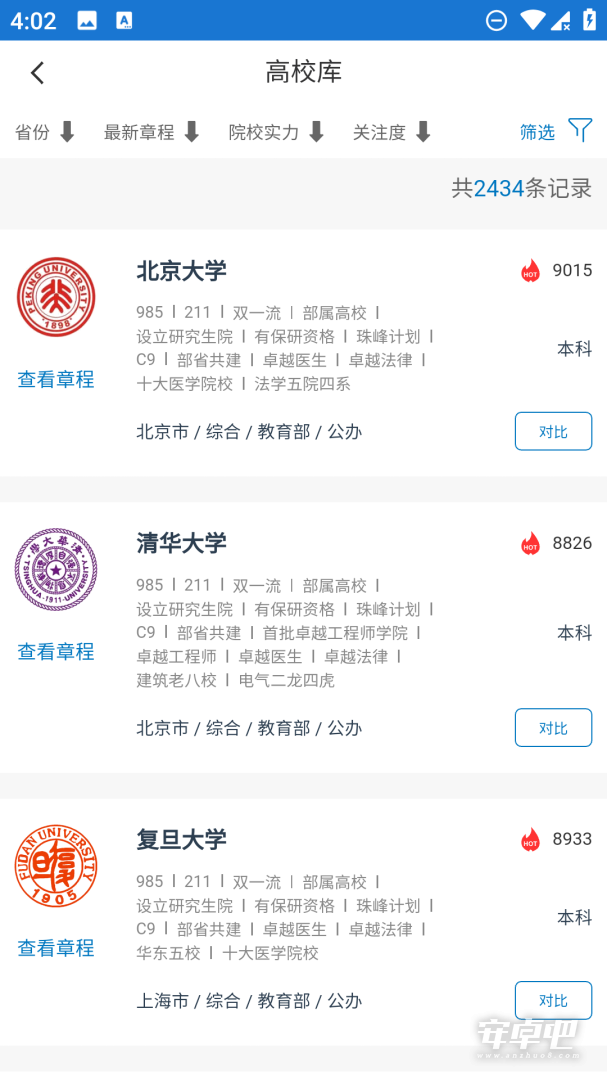This screenshot has width=607, height=1080.
Task: View 查看章程 for 复旦大学
Action: point(56,948)
